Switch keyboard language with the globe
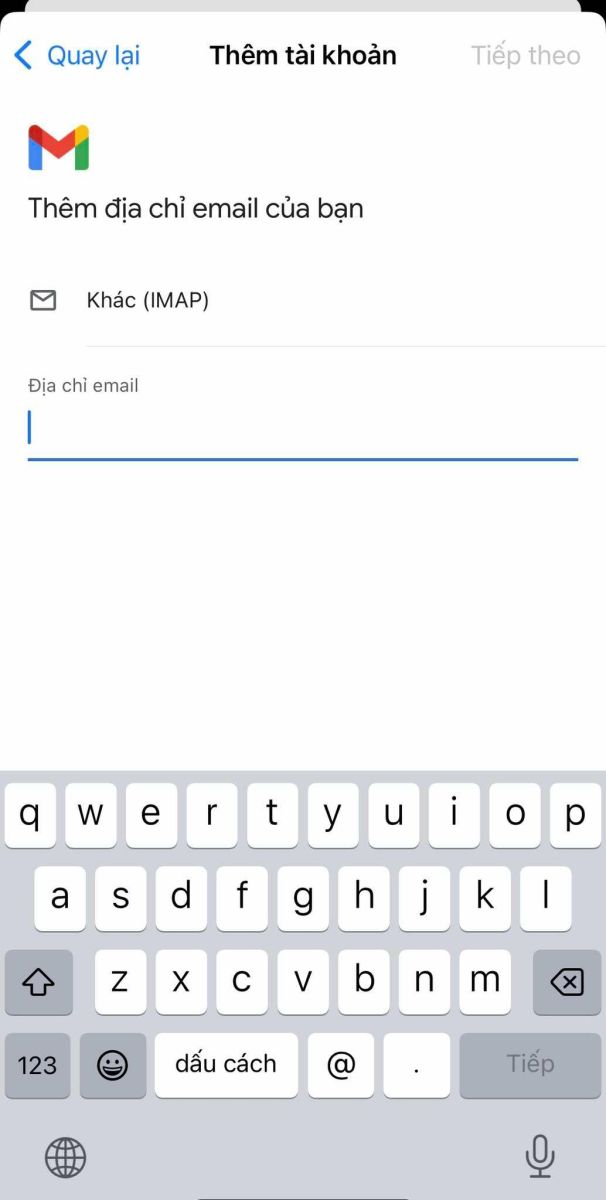The image size is (606, 1200). pyautogui.click(x=66, y=1158)
